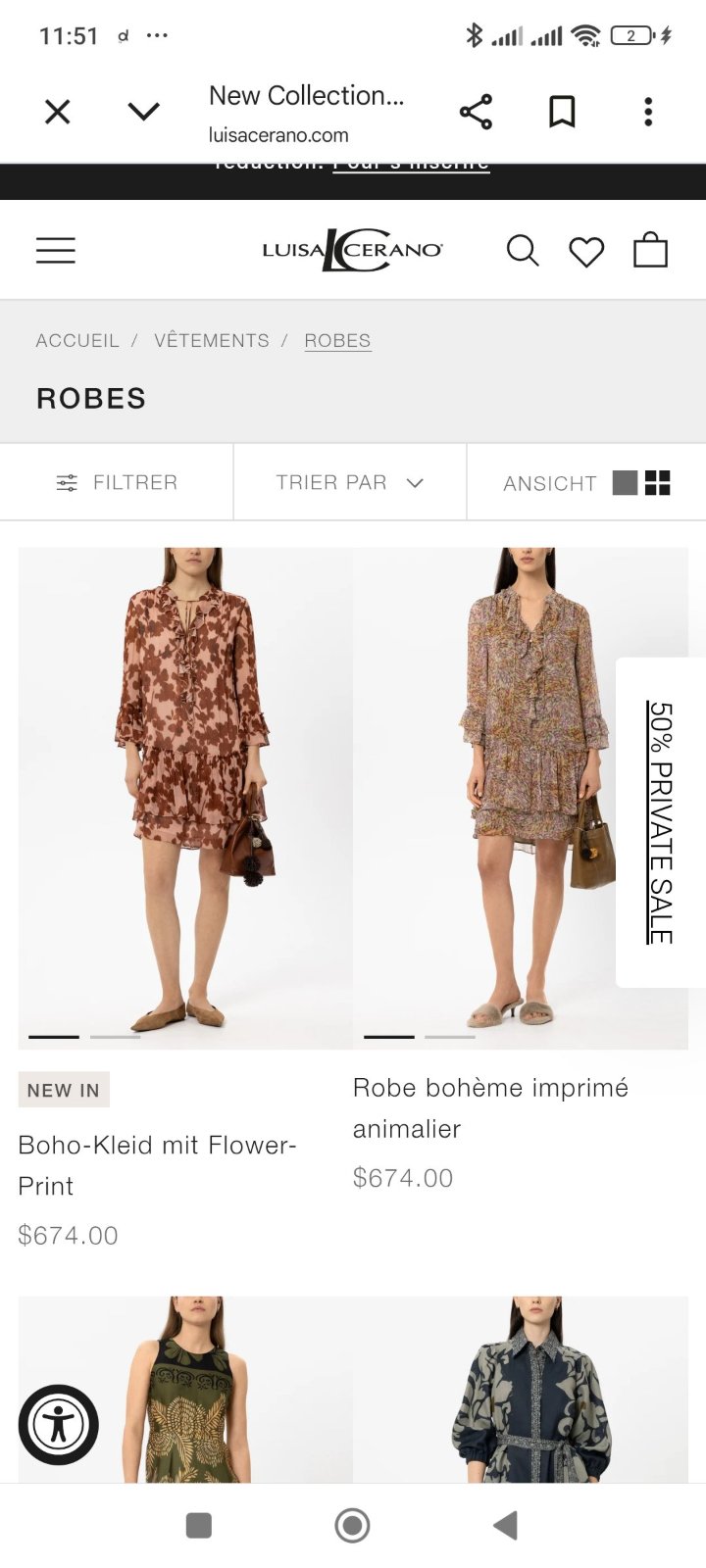Expand the Trier Par dropdown
Screen dimensions: 706x1568
coord(350,482)
